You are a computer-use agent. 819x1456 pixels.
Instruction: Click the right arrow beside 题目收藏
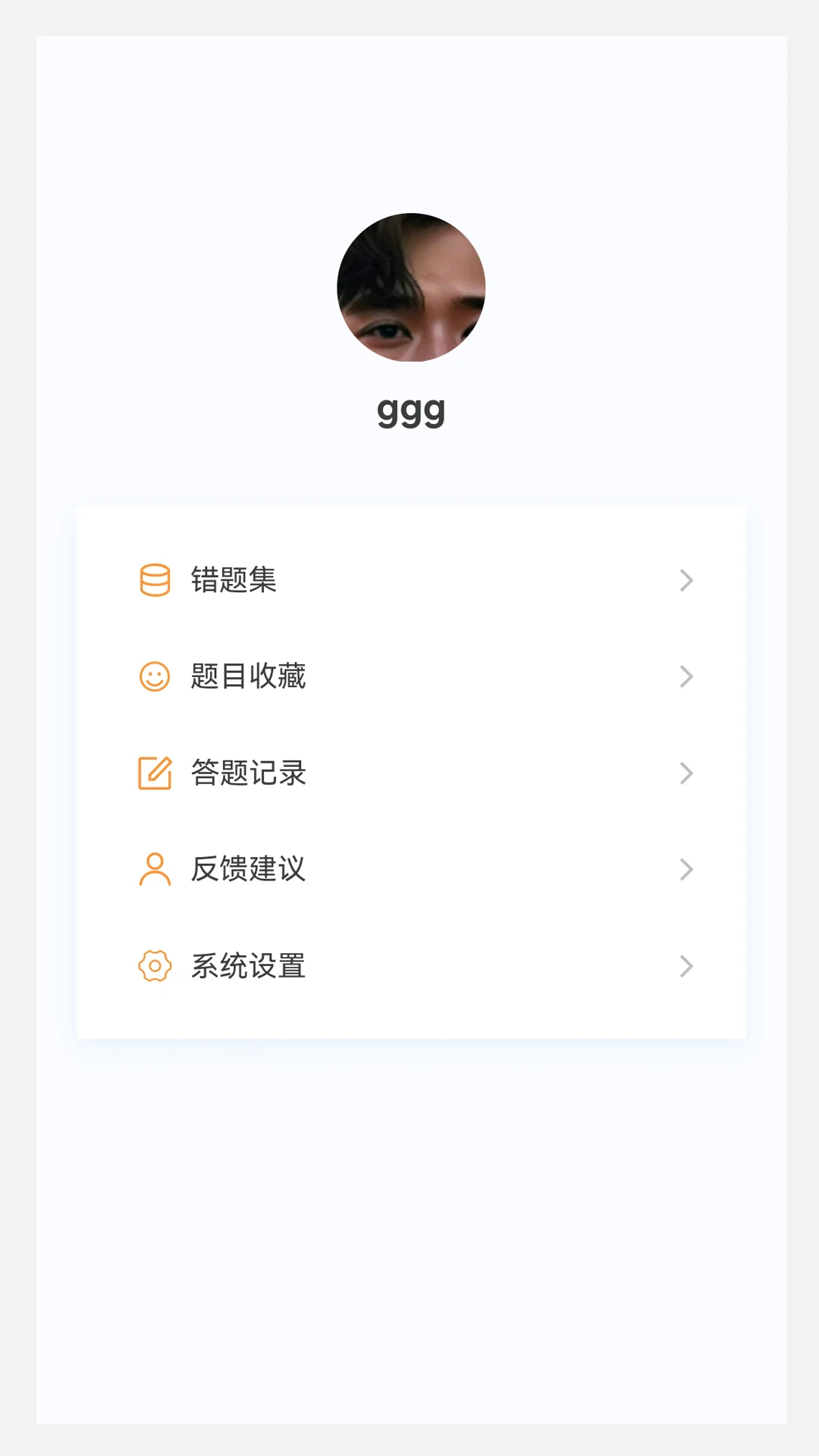tap(686, 677)
